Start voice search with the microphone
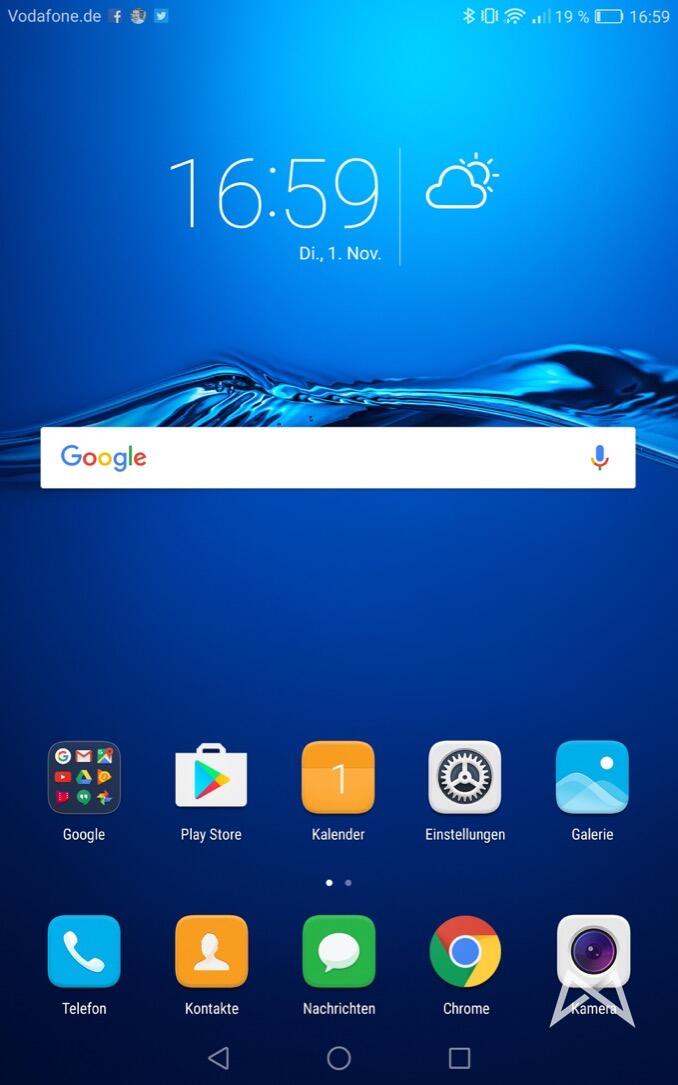678x1085 pixels. pyautogui.click(x=599, y=458)
